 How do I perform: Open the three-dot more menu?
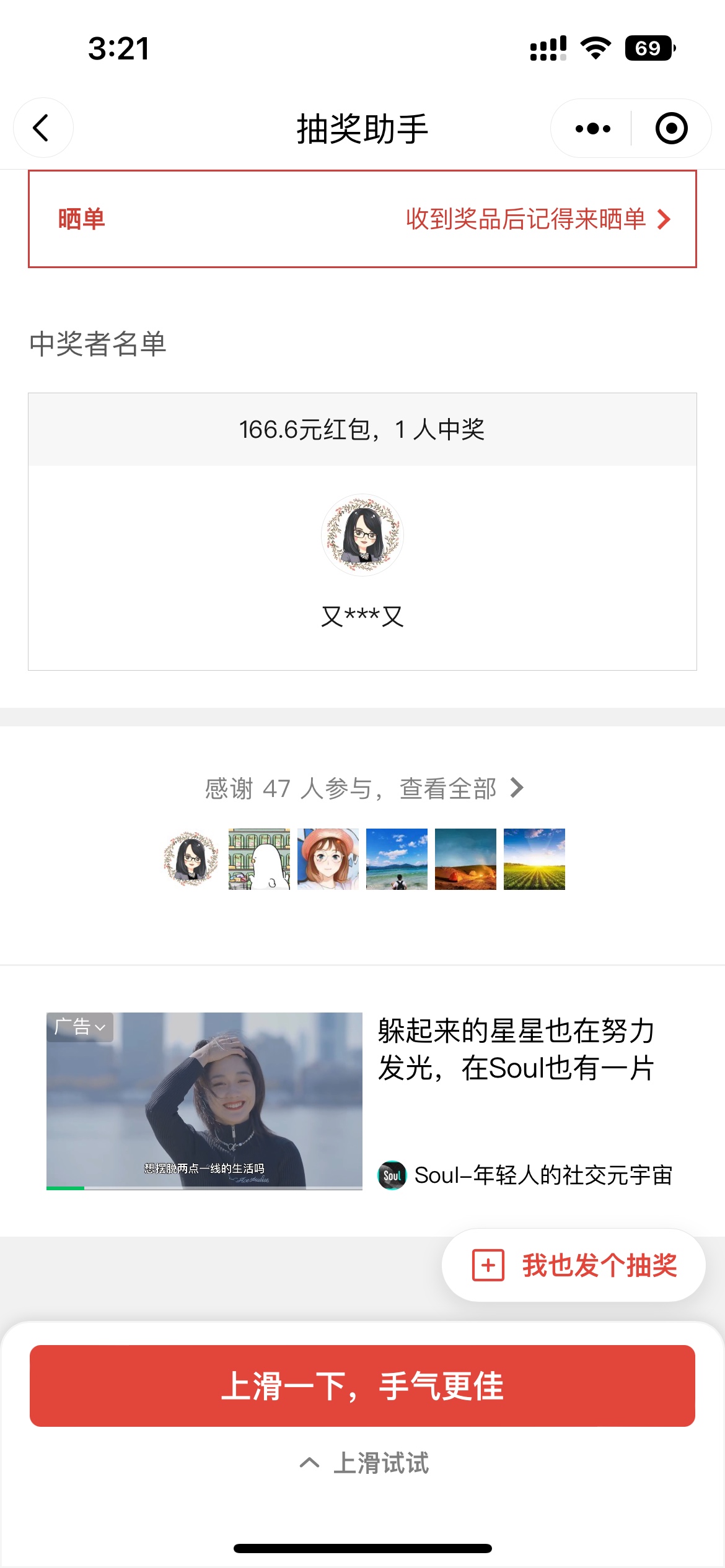pos(592,128)
